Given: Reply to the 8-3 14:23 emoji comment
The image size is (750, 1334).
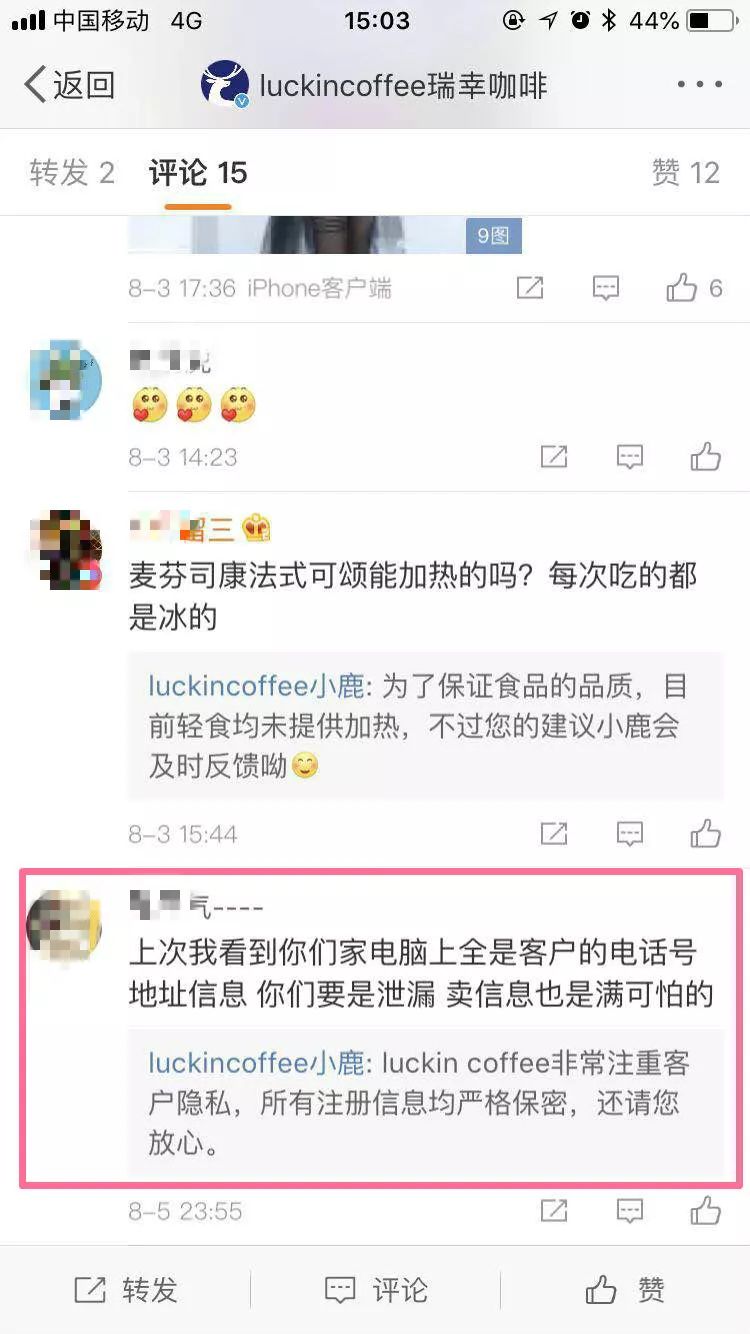Looking at the screenshot, I should tap(630, 458).
